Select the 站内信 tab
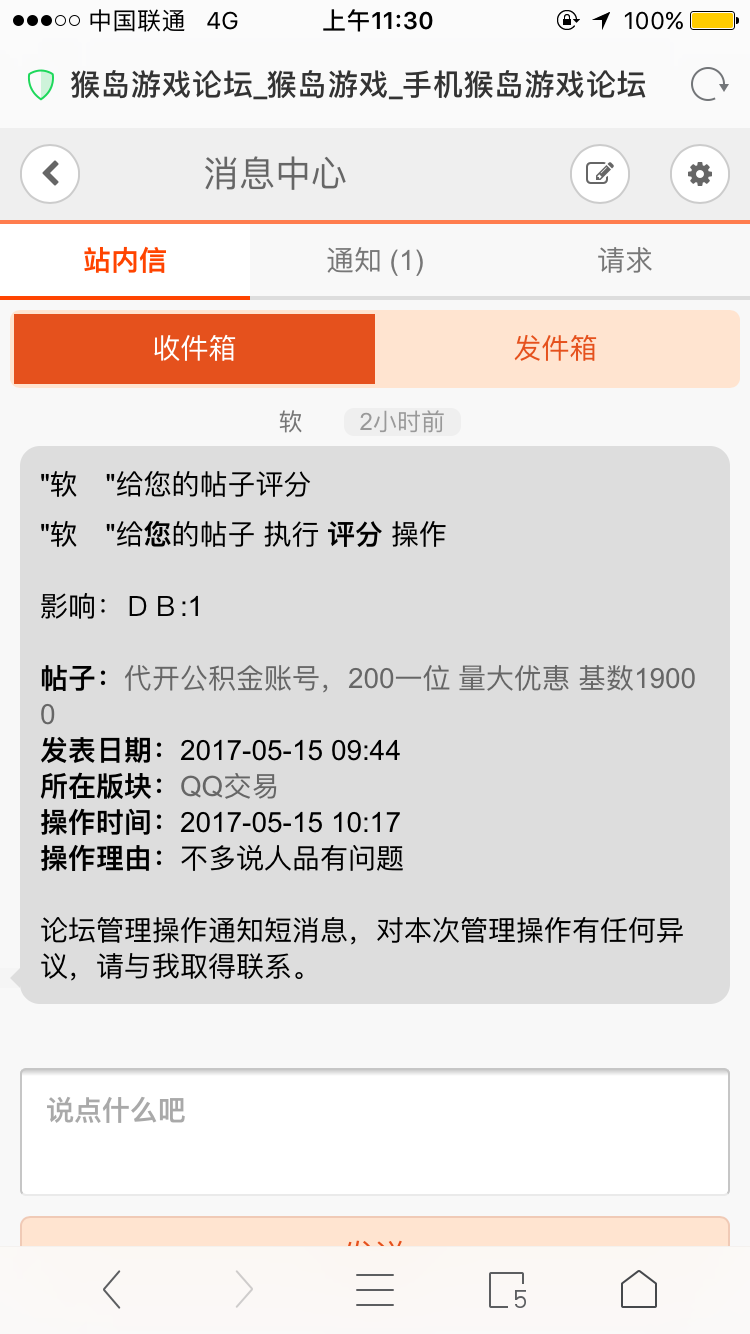Viewport: 750px width, 1334px height. (125, 261)
